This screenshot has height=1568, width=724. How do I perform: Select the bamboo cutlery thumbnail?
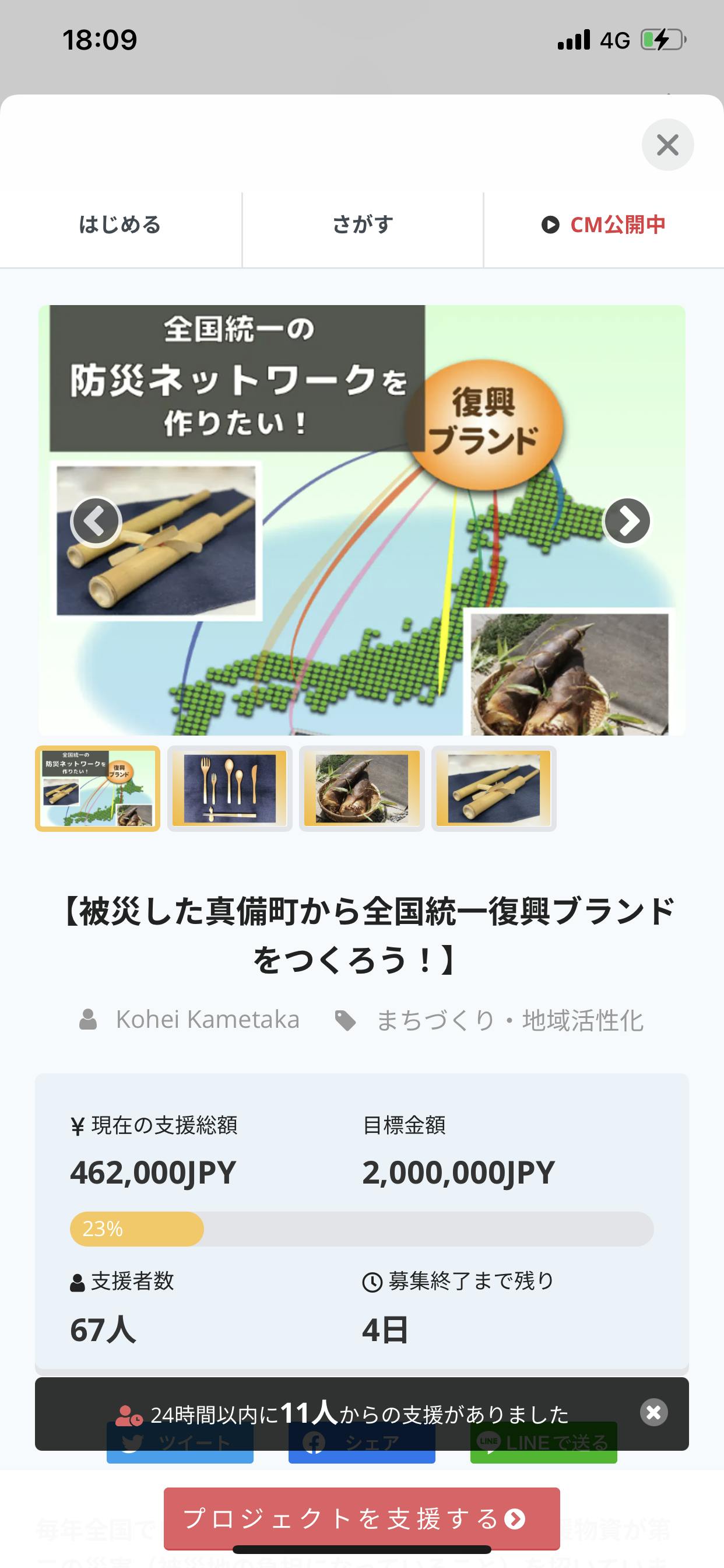point(229,788)
